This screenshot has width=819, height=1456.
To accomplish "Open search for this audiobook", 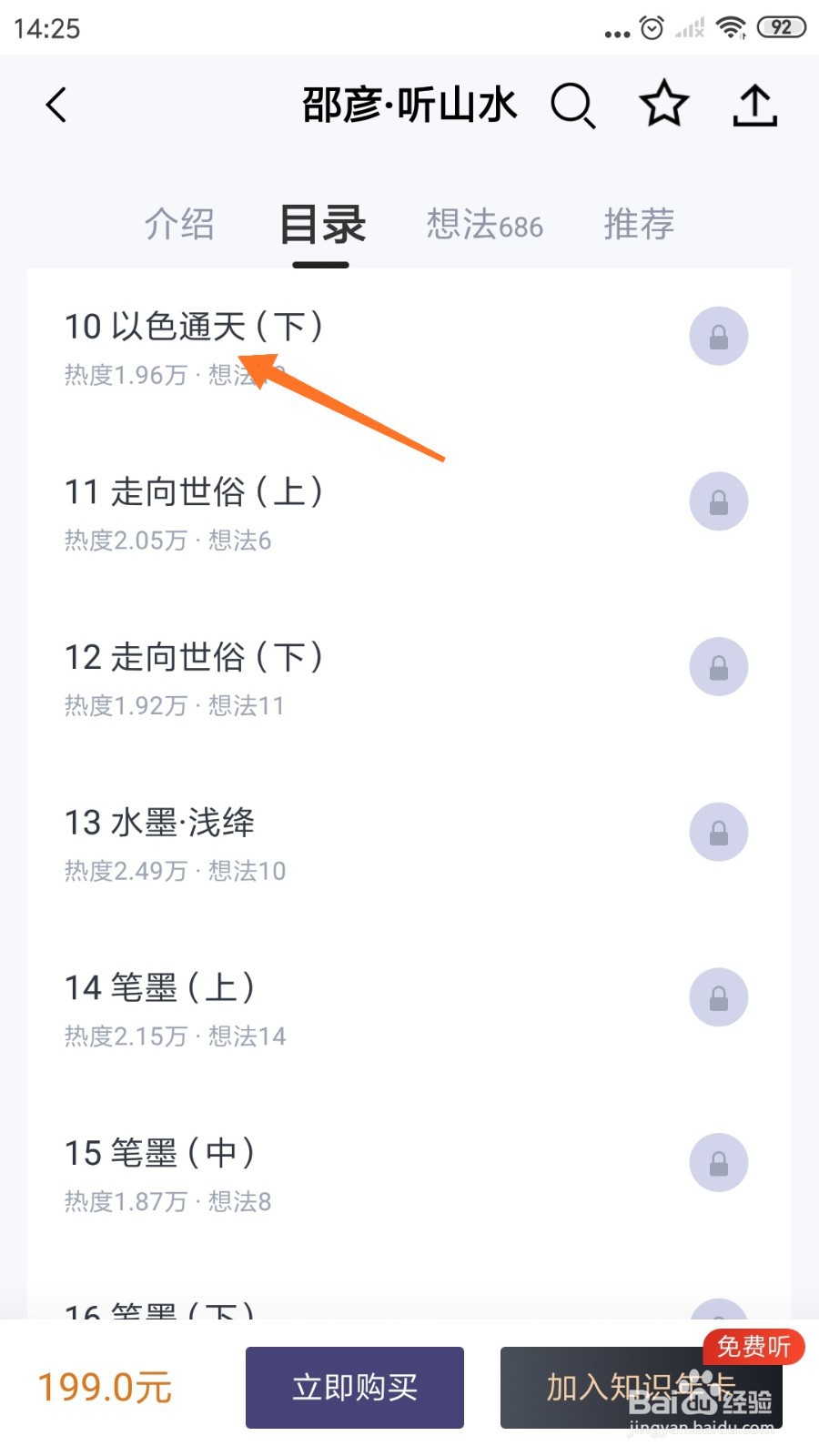I will tap(573, 104).
